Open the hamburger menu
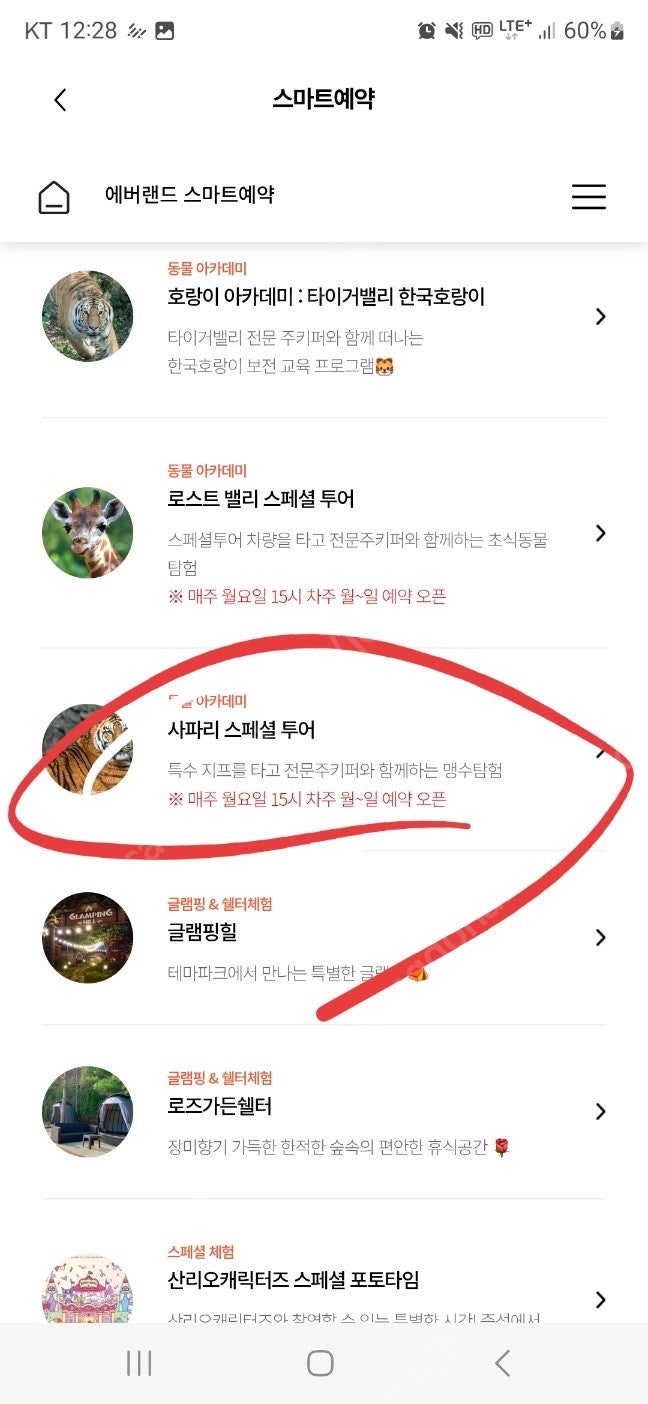This screenshot has width=648, height=1404. pos(589,196)
